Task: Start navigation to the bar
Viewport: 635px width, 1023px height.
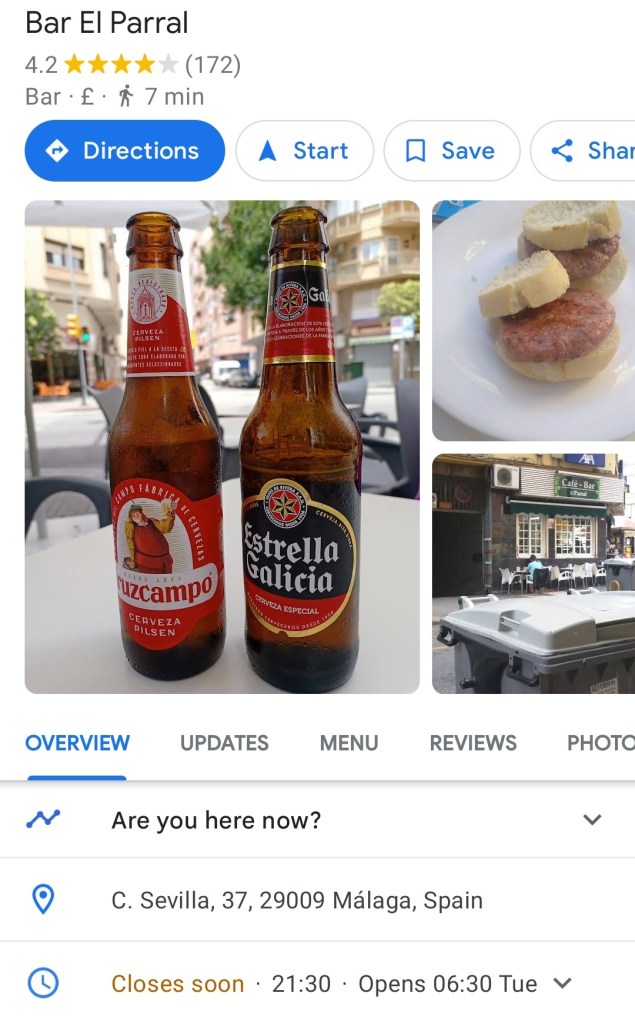Action: (304, 151)
